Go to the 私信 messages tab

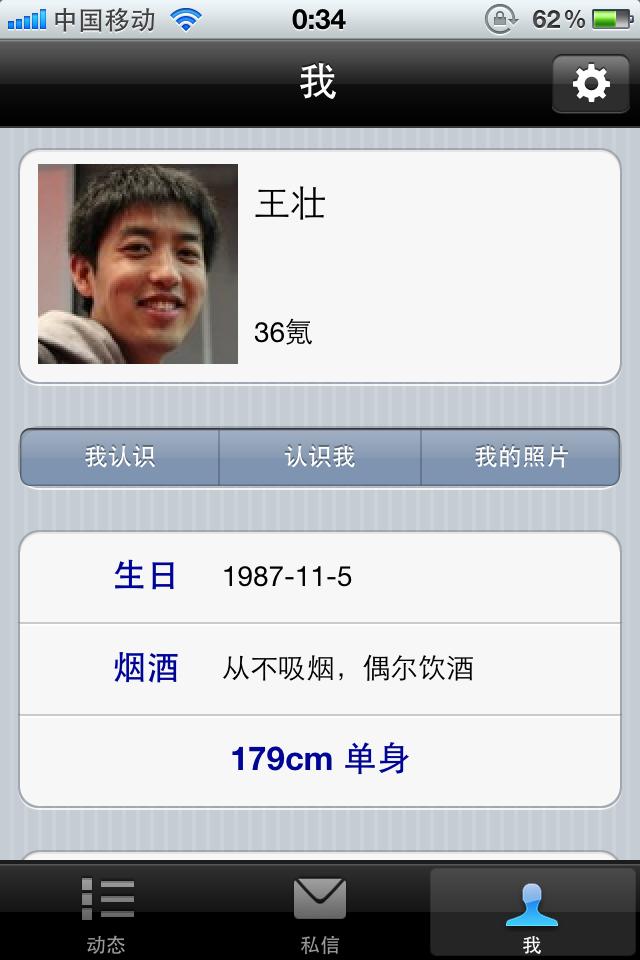click(320, 912)
